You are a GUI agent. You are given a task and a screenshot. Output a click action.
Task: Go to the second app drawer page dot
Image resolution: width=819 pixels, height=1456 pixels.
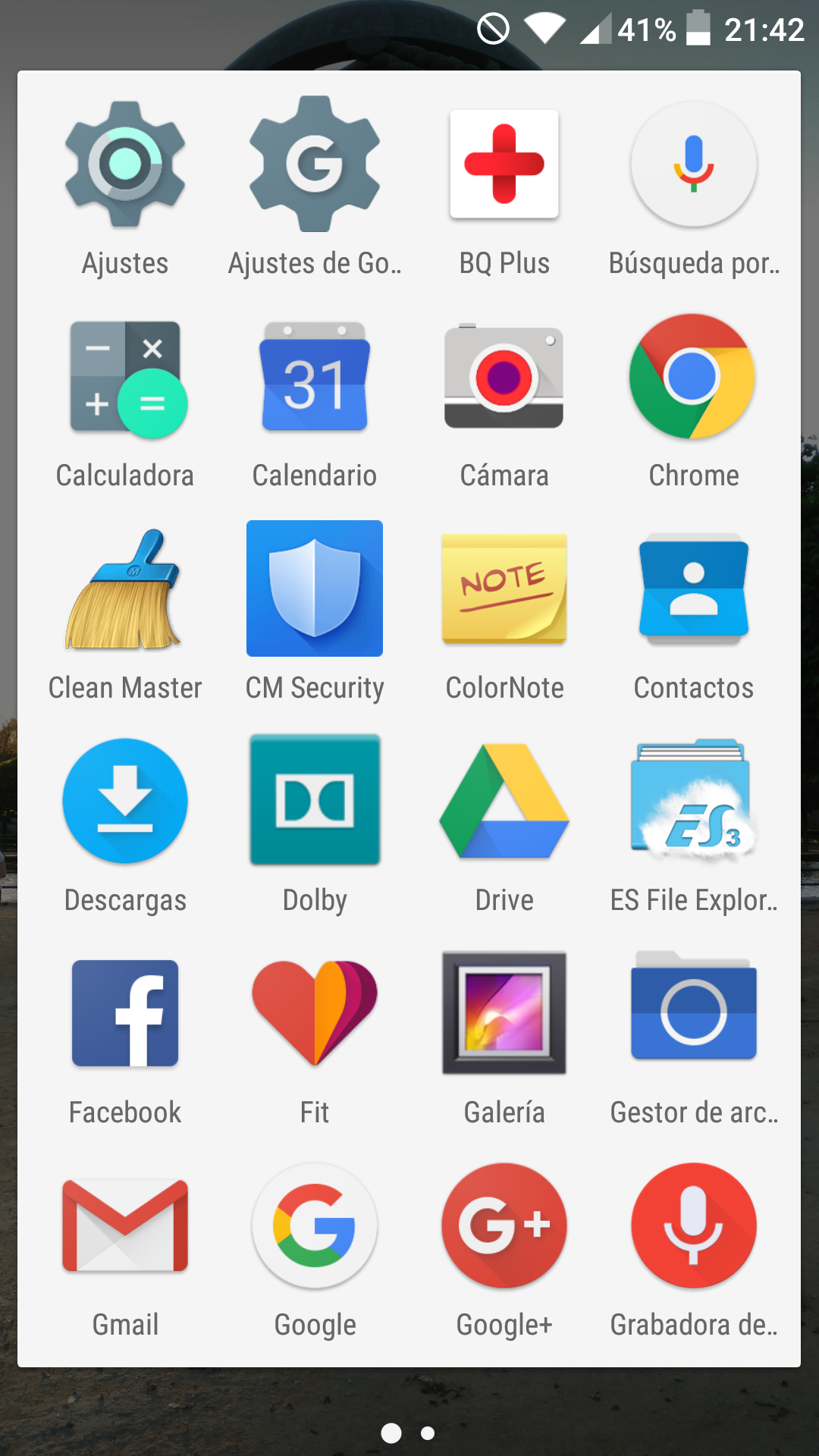[x=428, y=1433]
